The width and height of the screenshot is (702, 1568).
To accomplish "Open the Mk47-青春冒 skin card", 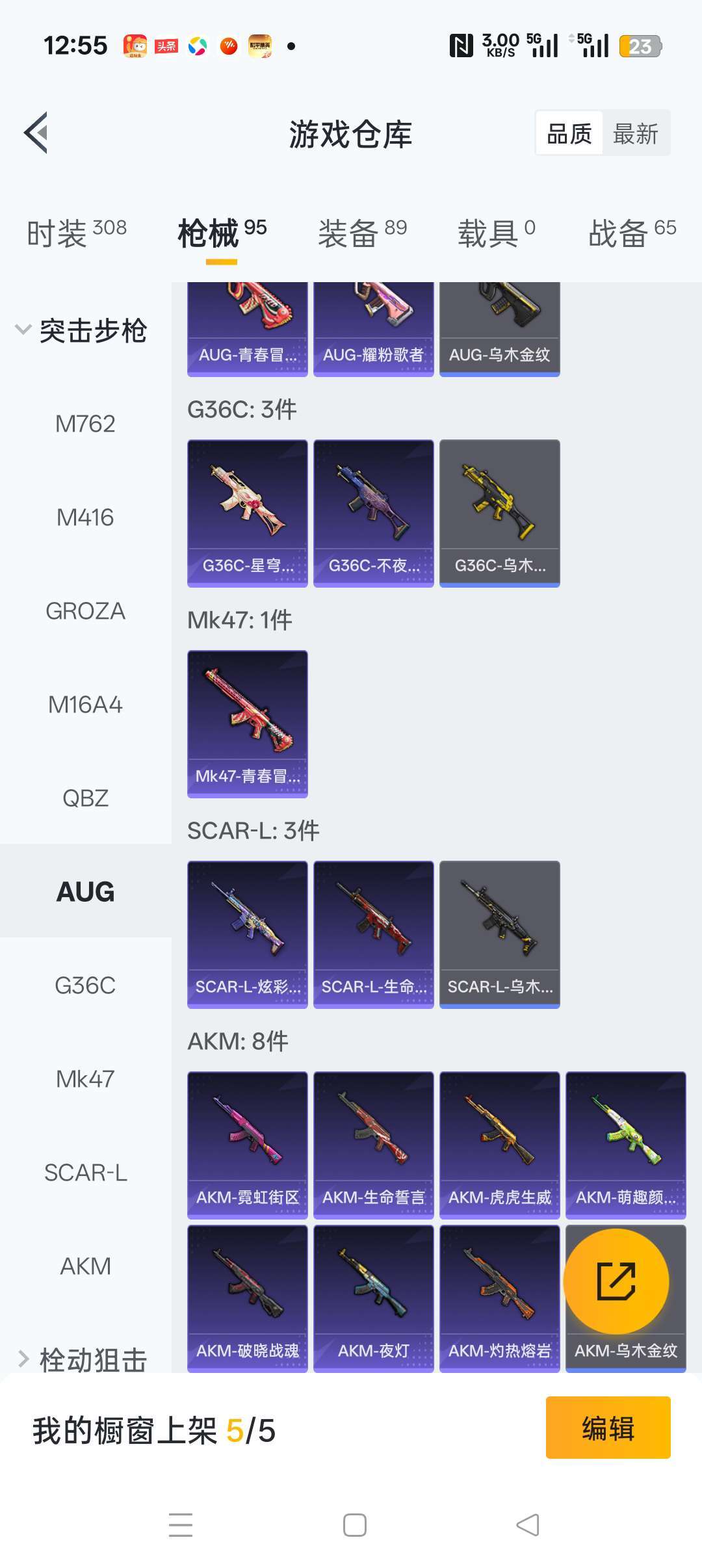I will coord(247,724).
